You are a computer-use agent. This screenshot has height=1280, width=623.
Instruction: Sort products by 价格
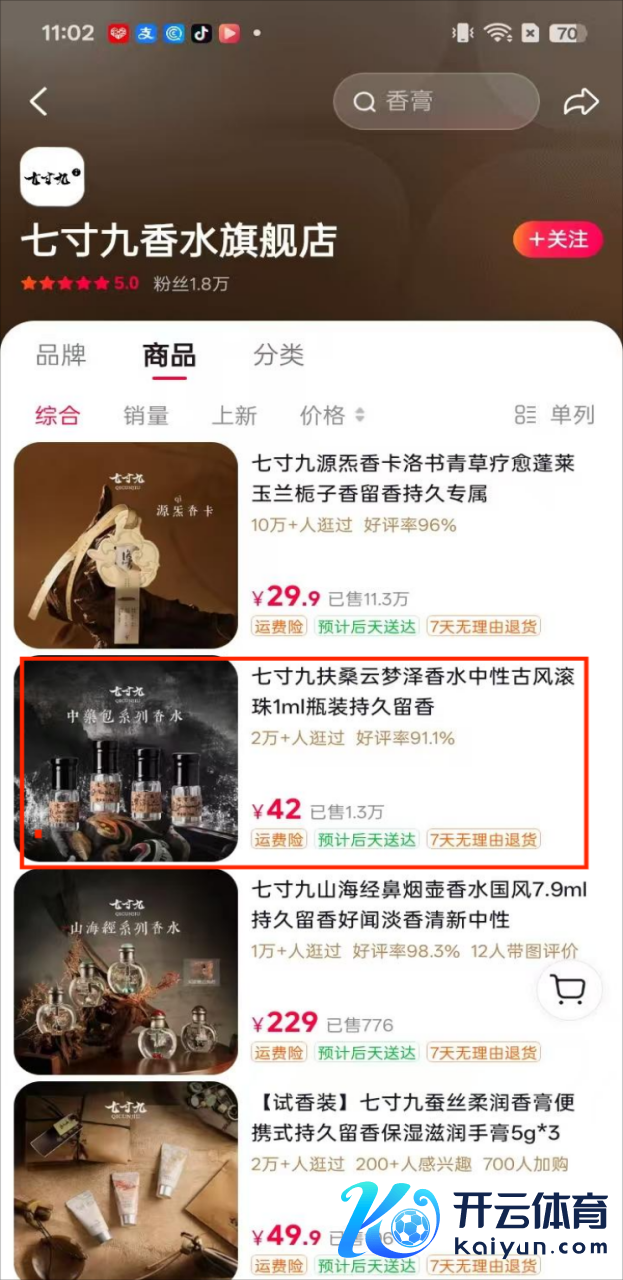pos(332,415)
